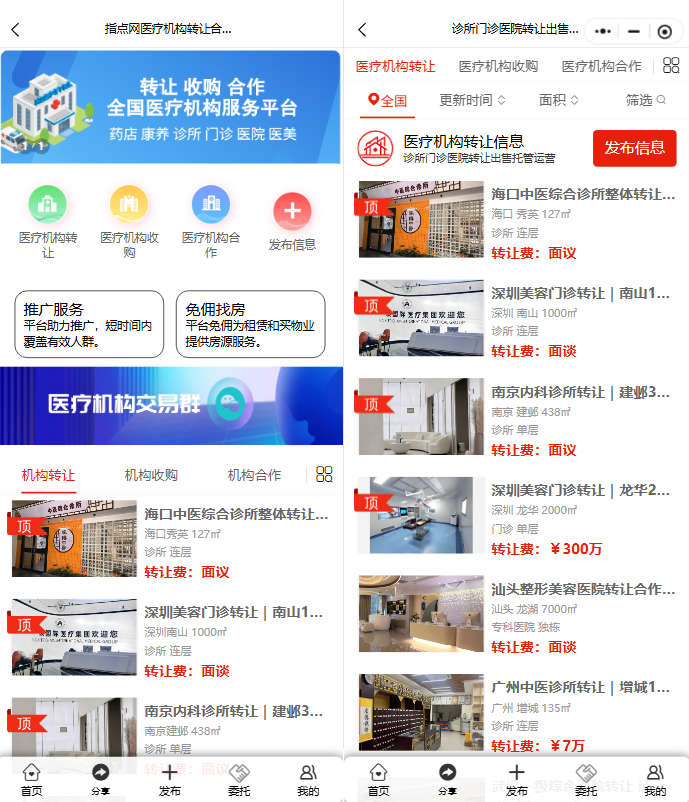This screenshot has height=802, width=689.
Task: Tap the red 发布信息 button
Action: click(634, 148)
